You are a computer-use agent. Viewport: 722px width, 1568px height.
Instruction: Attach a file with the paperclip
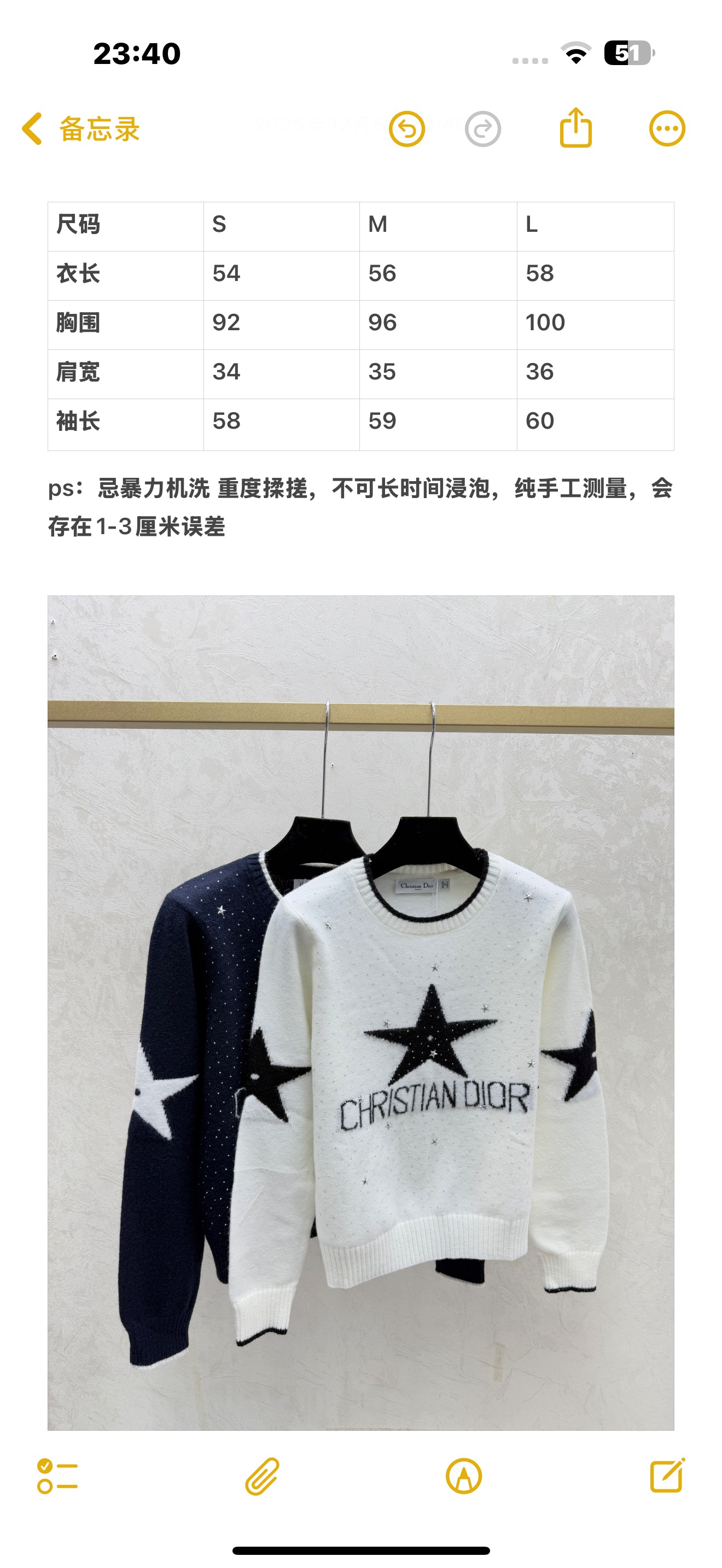tap(263, 1476)
